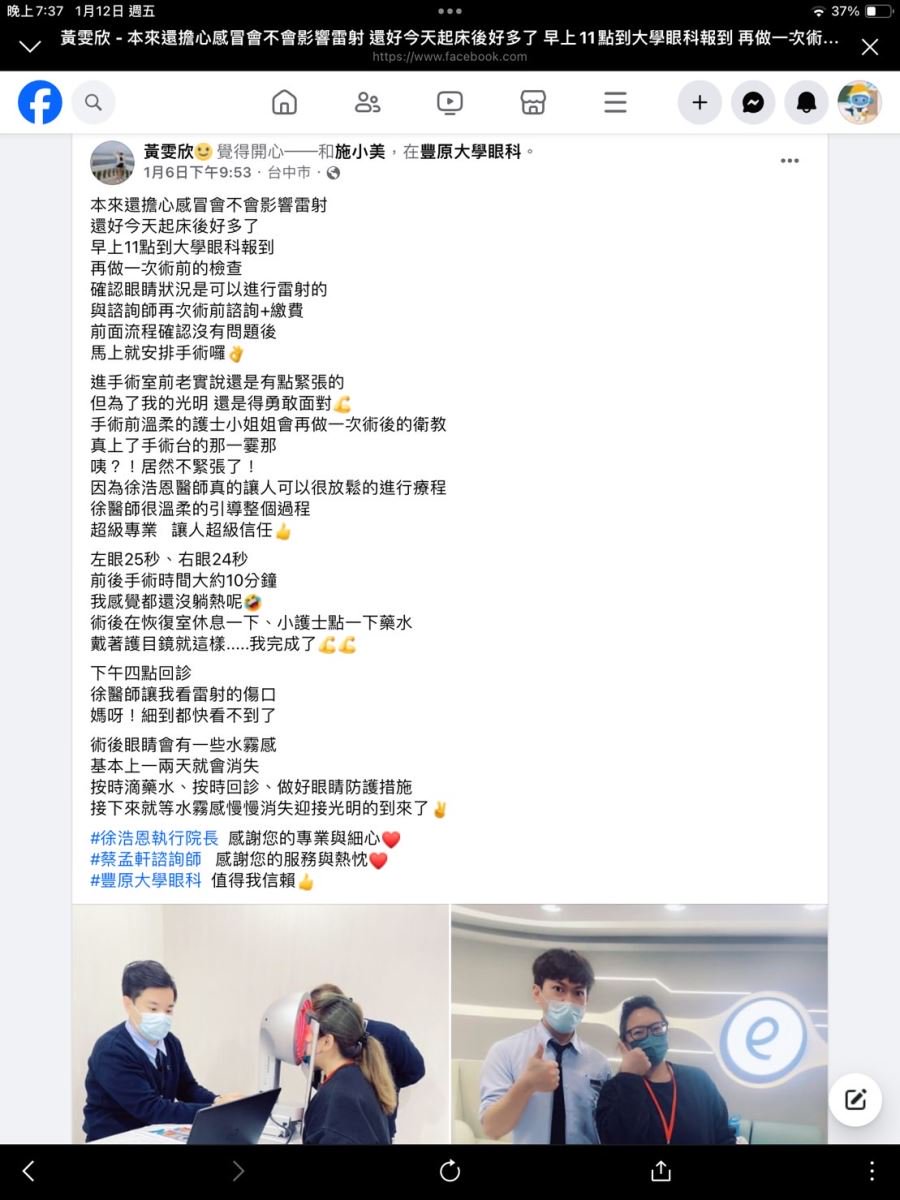The width and height of the screenshot is (900, 1200).
Task: Open your account profile avatar
Action: [x=859, y=102]
